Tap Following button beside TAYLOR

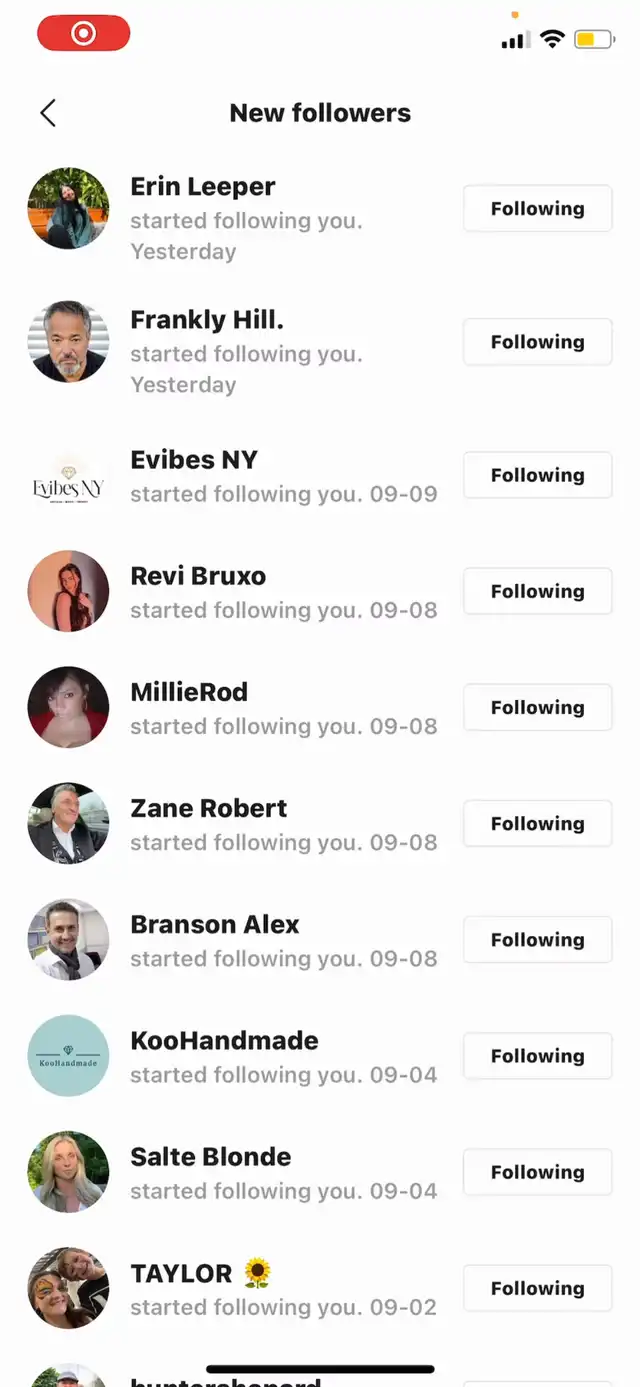point(537,1288)
